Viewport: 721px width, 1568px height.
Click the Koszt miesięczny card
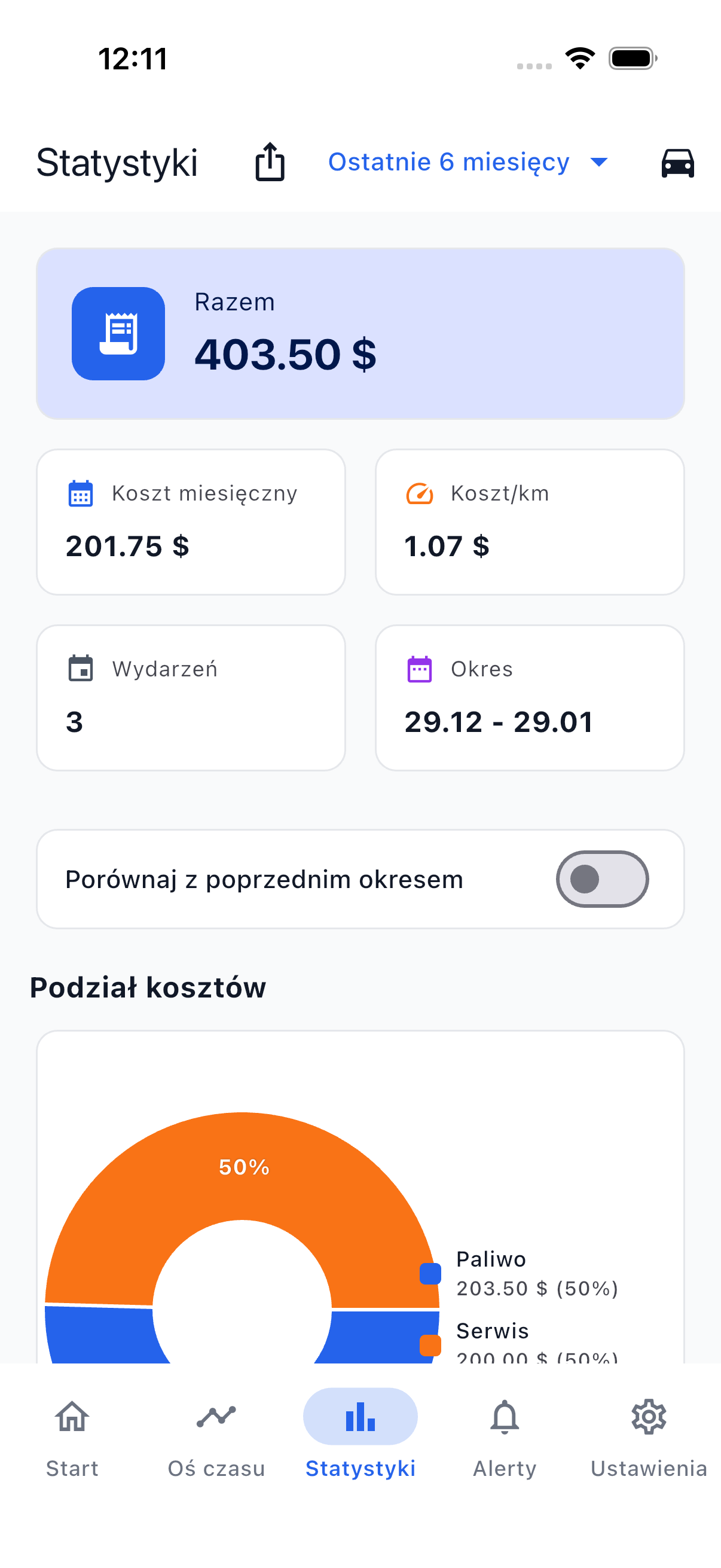(191, 521)
